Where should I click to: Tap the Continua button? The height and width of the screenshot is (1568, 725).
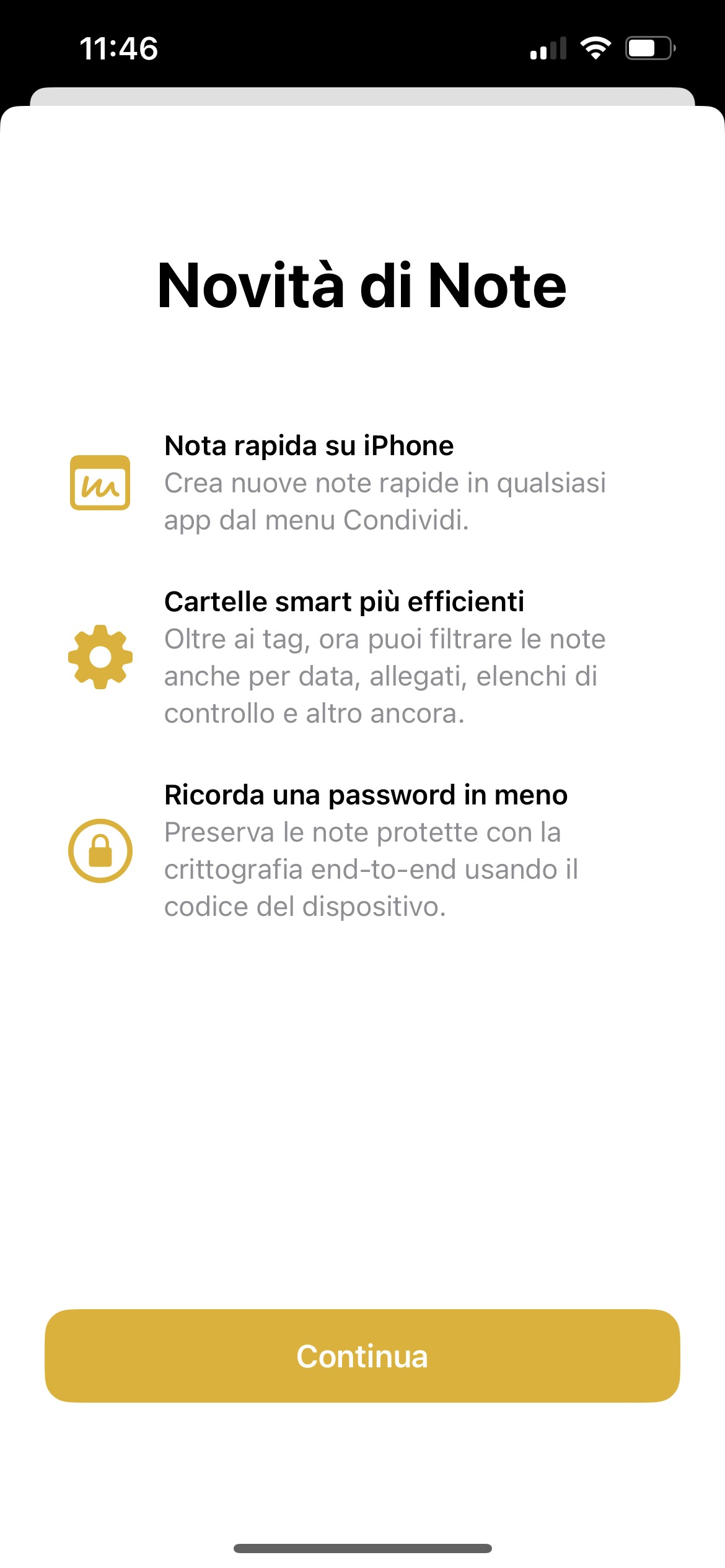pos(362,1356)
